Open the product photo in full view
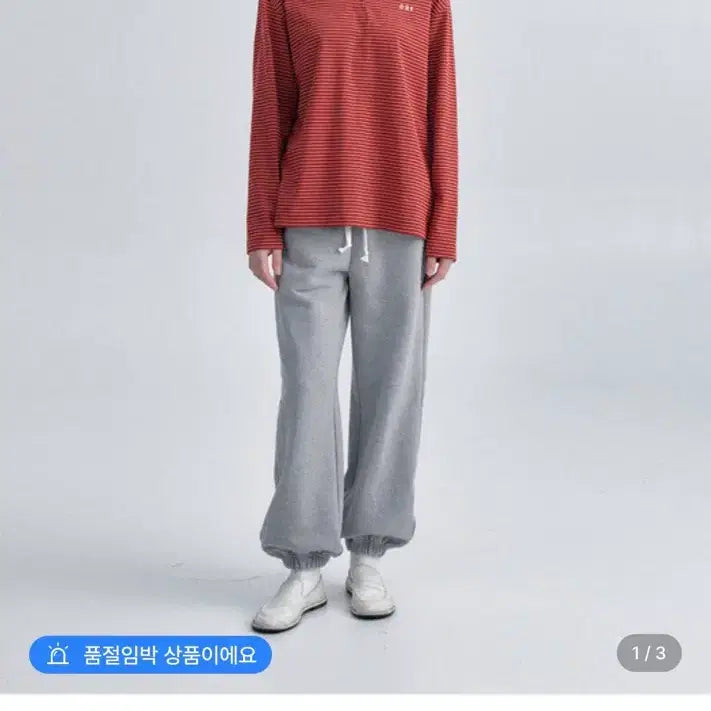The image size is (711, 711). point(355,330)
